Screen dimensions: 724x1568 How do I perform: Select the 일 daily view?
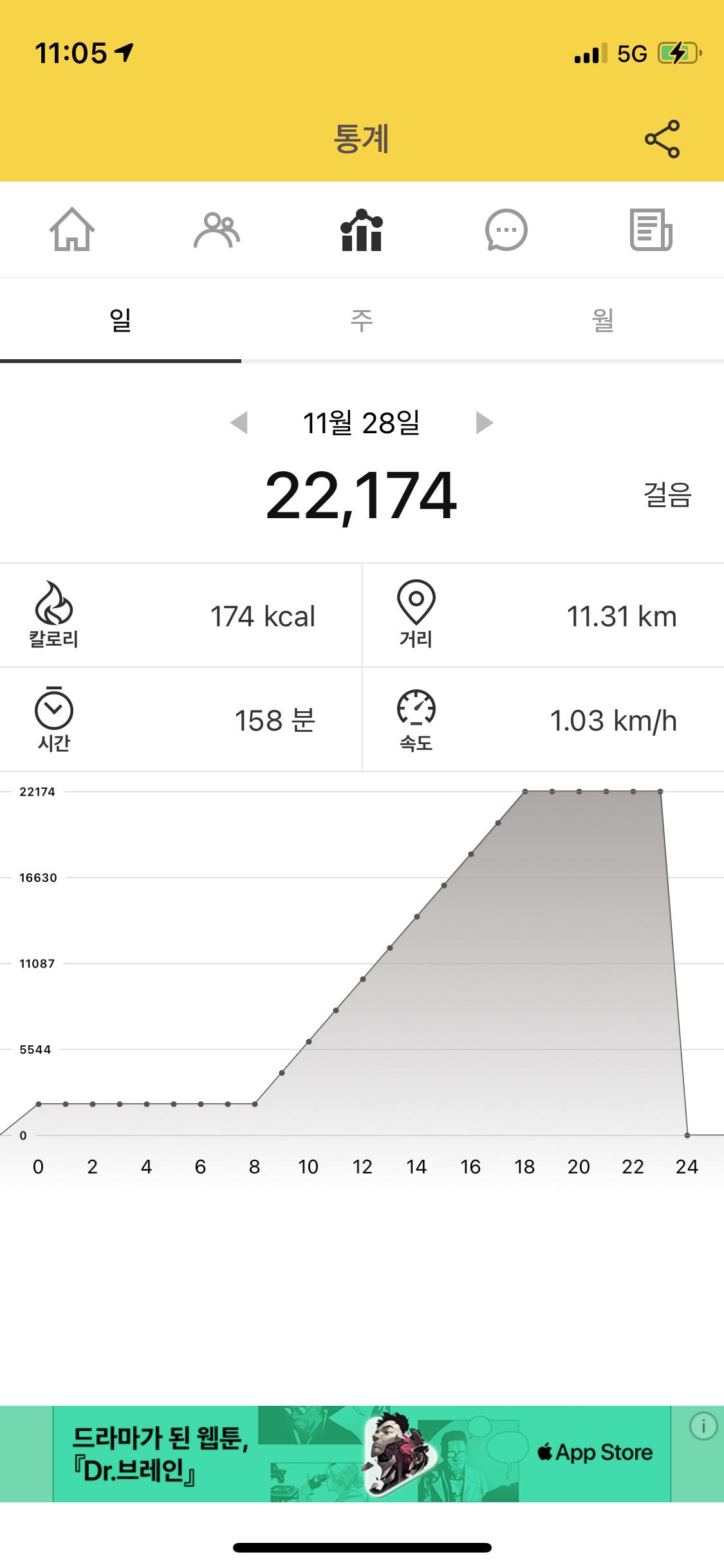coord(120,320)
